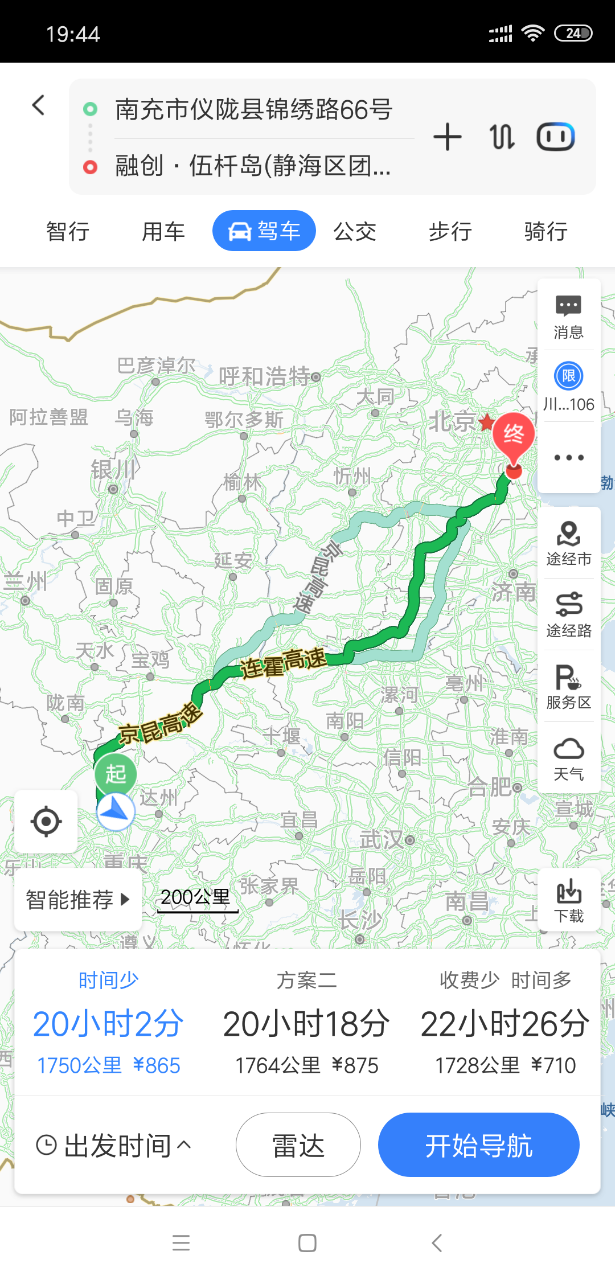The width and height of the screenshot is (615, 1280).
Task: Add a waypoint with the plus icon
Action: (447, 137)
